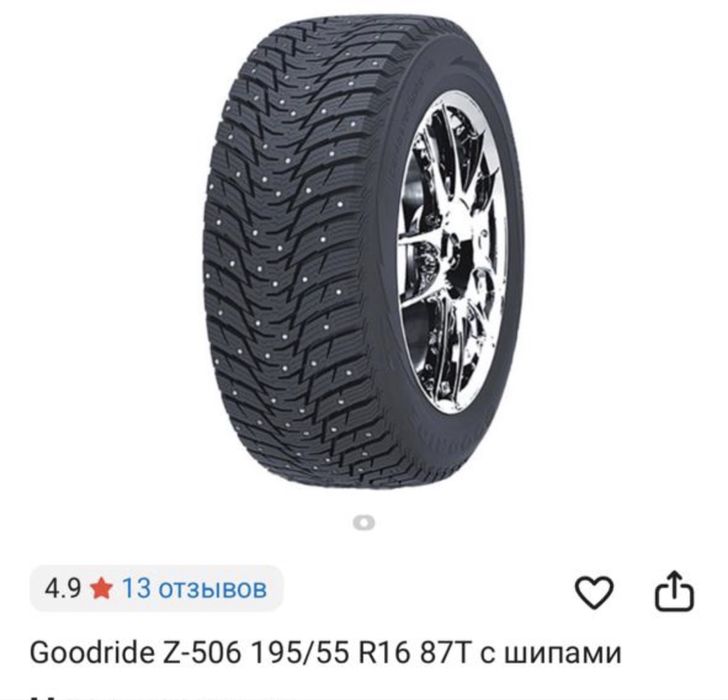The image size is (728, 700).
Task: Add the Goodride tire to favorites
Action: tap(596, 593)
